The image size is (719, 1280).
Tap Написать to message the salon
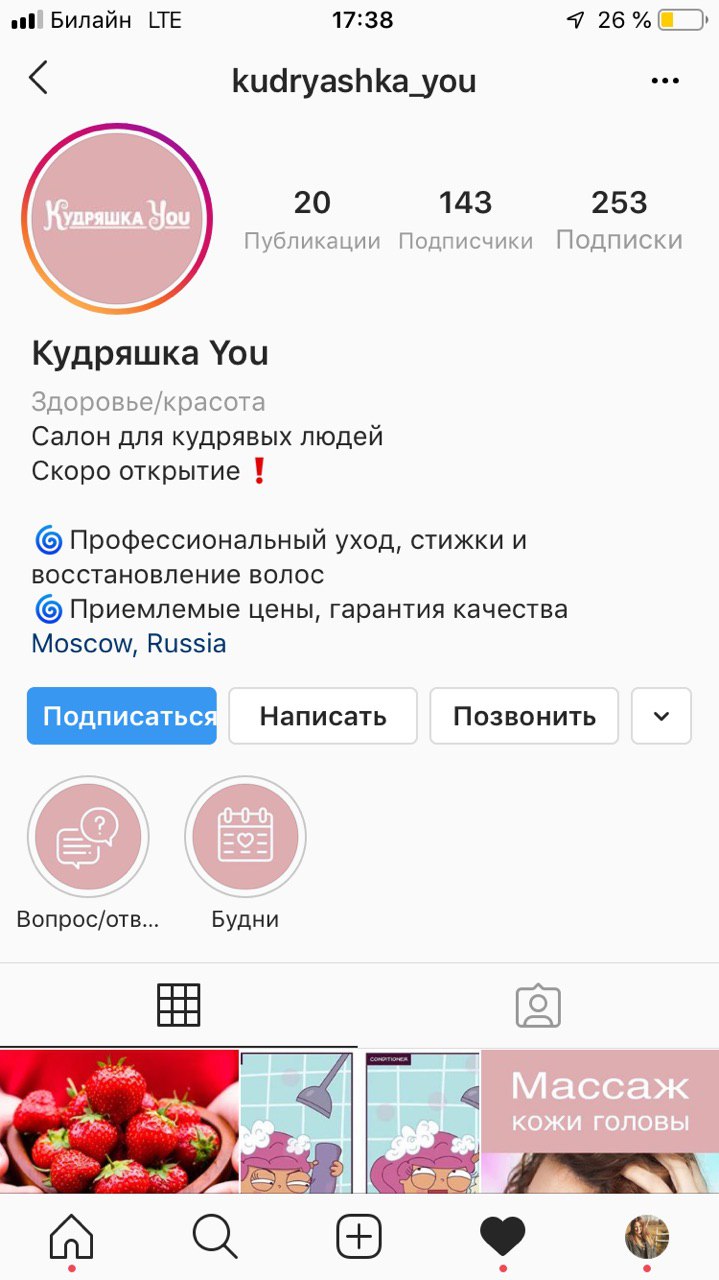point(323,716)
